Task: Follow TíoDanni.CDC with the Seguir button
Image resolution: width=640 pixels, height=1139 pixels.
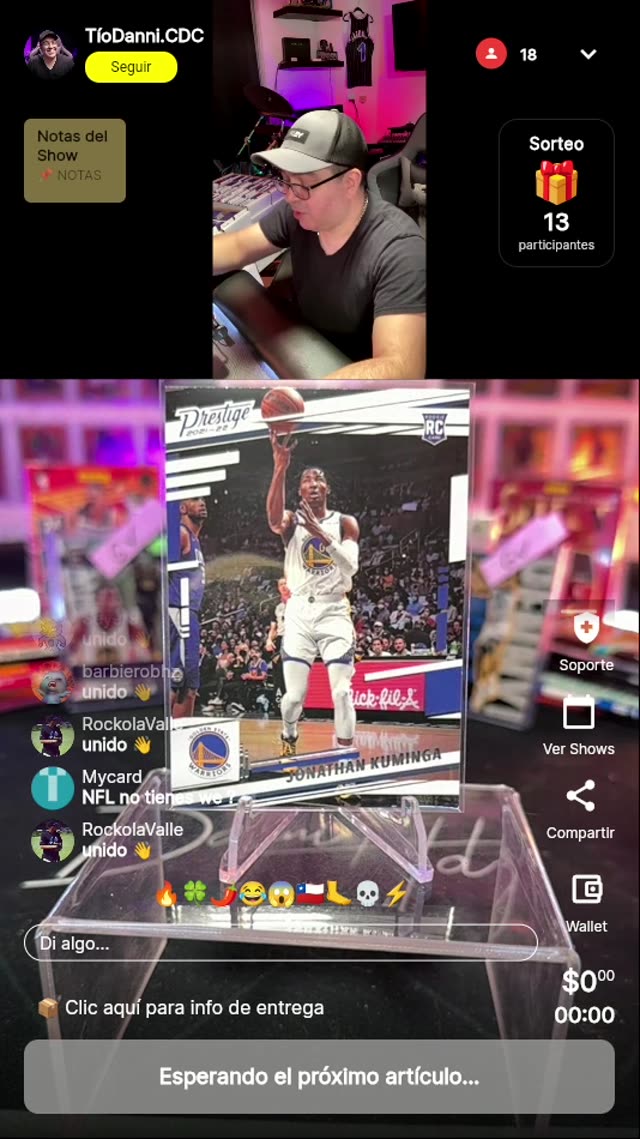Action: tap(131, 67)
